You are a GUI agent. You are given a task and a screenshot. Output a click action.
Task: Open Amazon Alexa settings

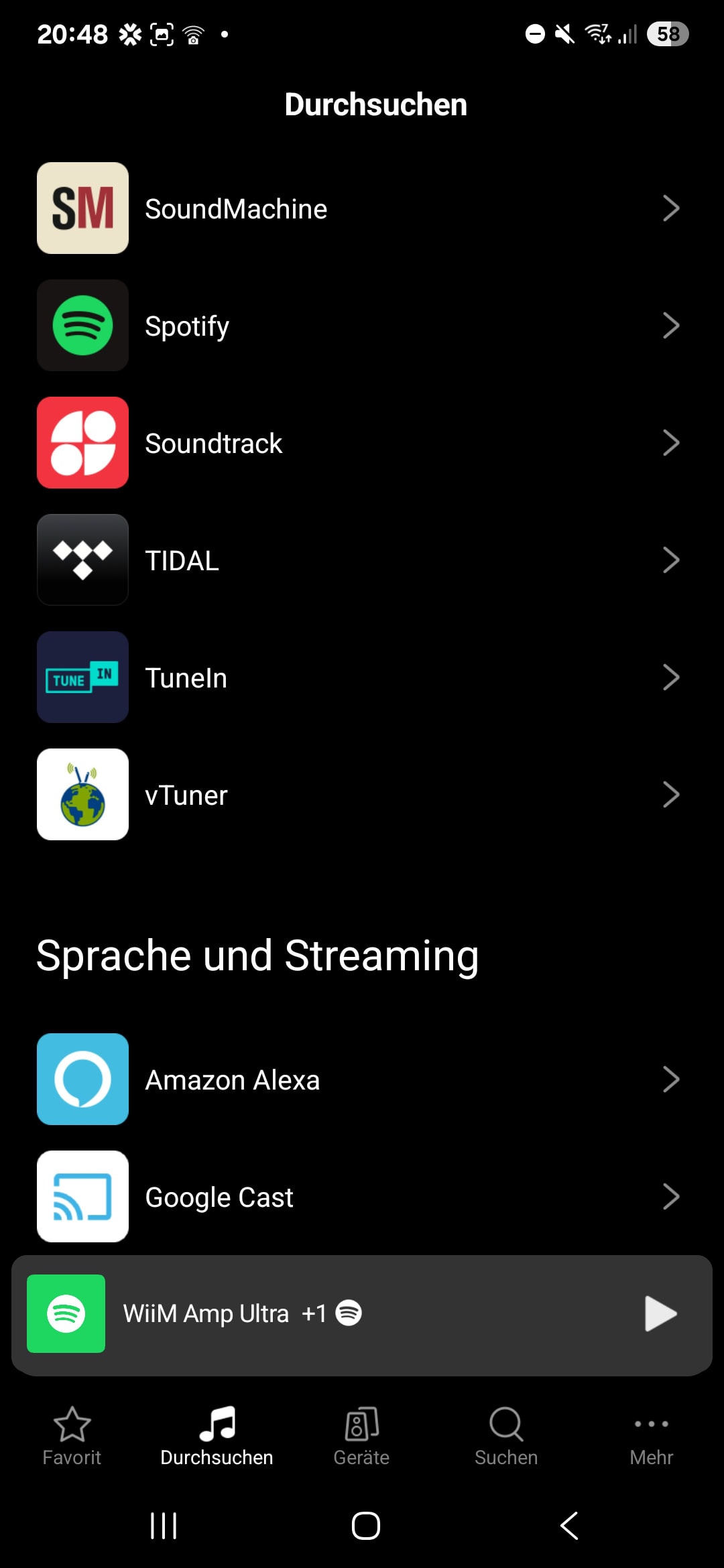[x=362, y=1080]
